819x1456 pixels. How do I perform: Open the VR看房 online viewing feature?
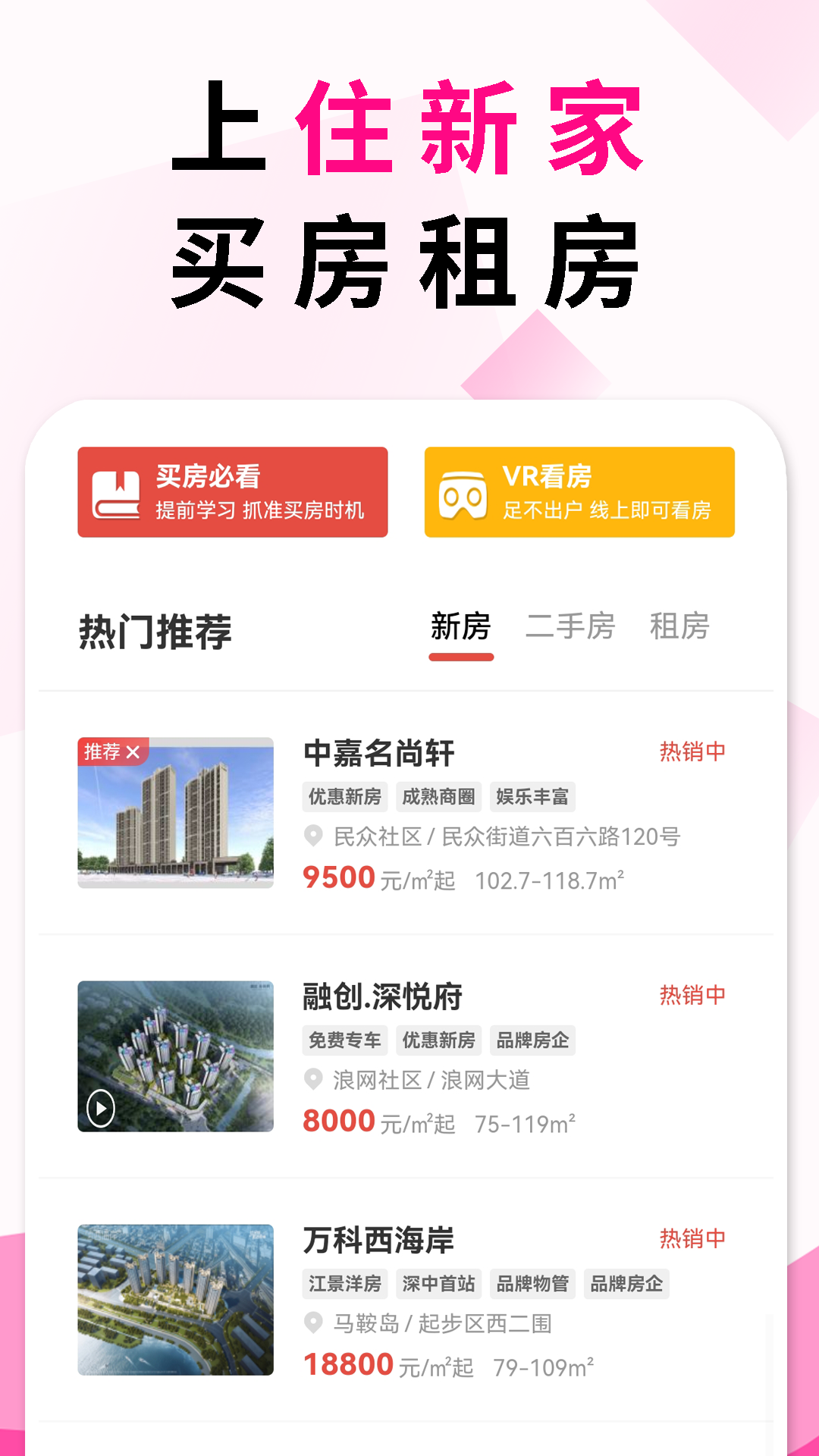tap(579, 491)
